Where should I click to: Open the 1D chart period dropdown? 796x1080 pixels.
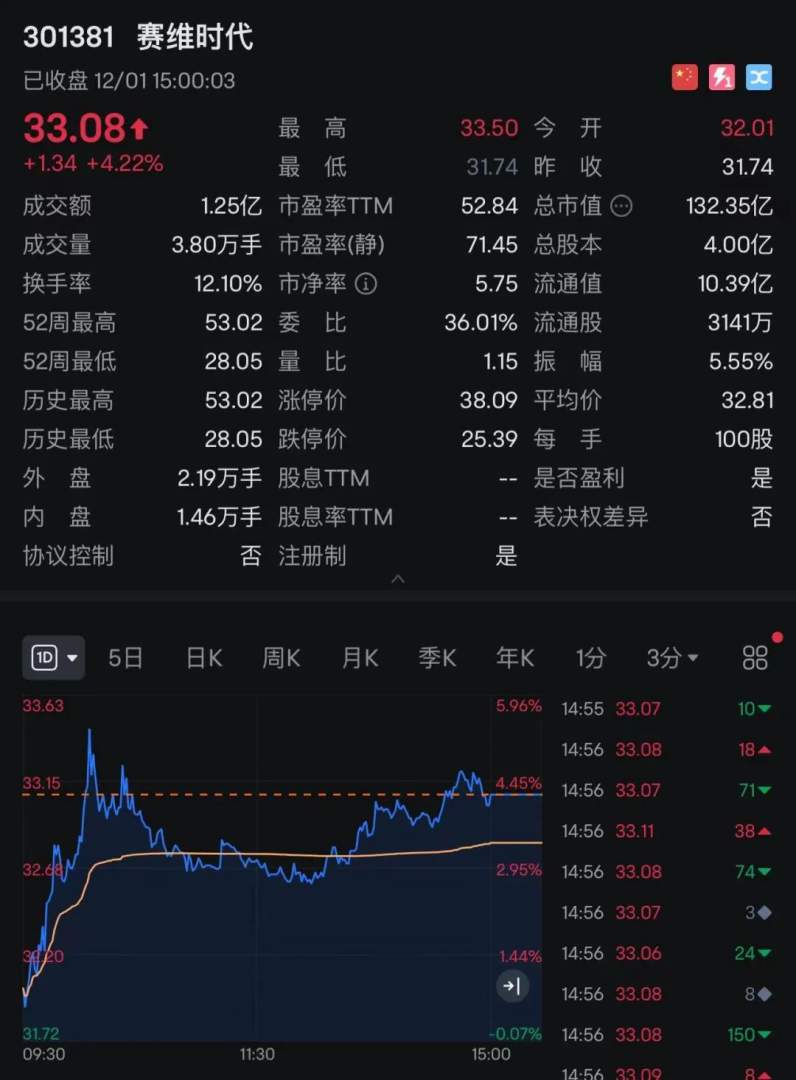55,657
